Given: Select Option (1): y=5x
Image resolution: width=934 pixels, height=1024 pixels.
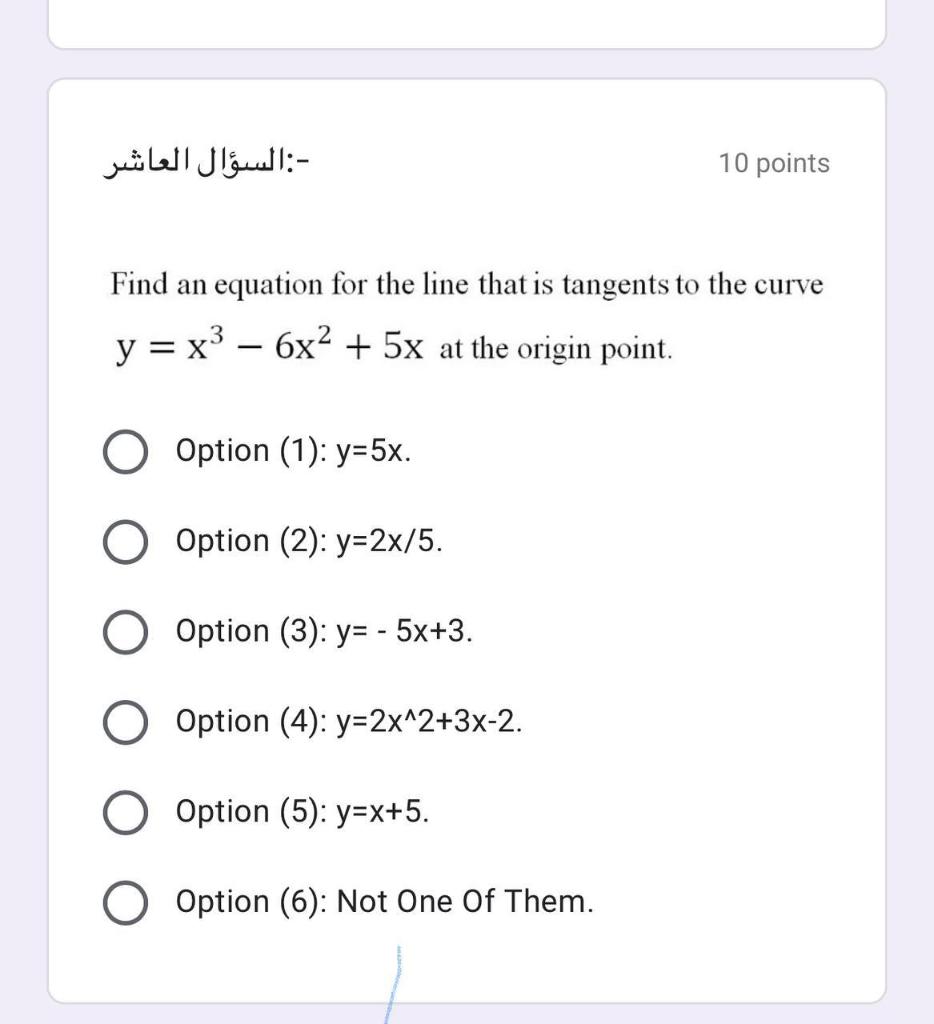Looking at the screenshot, I should pos(126,452).
